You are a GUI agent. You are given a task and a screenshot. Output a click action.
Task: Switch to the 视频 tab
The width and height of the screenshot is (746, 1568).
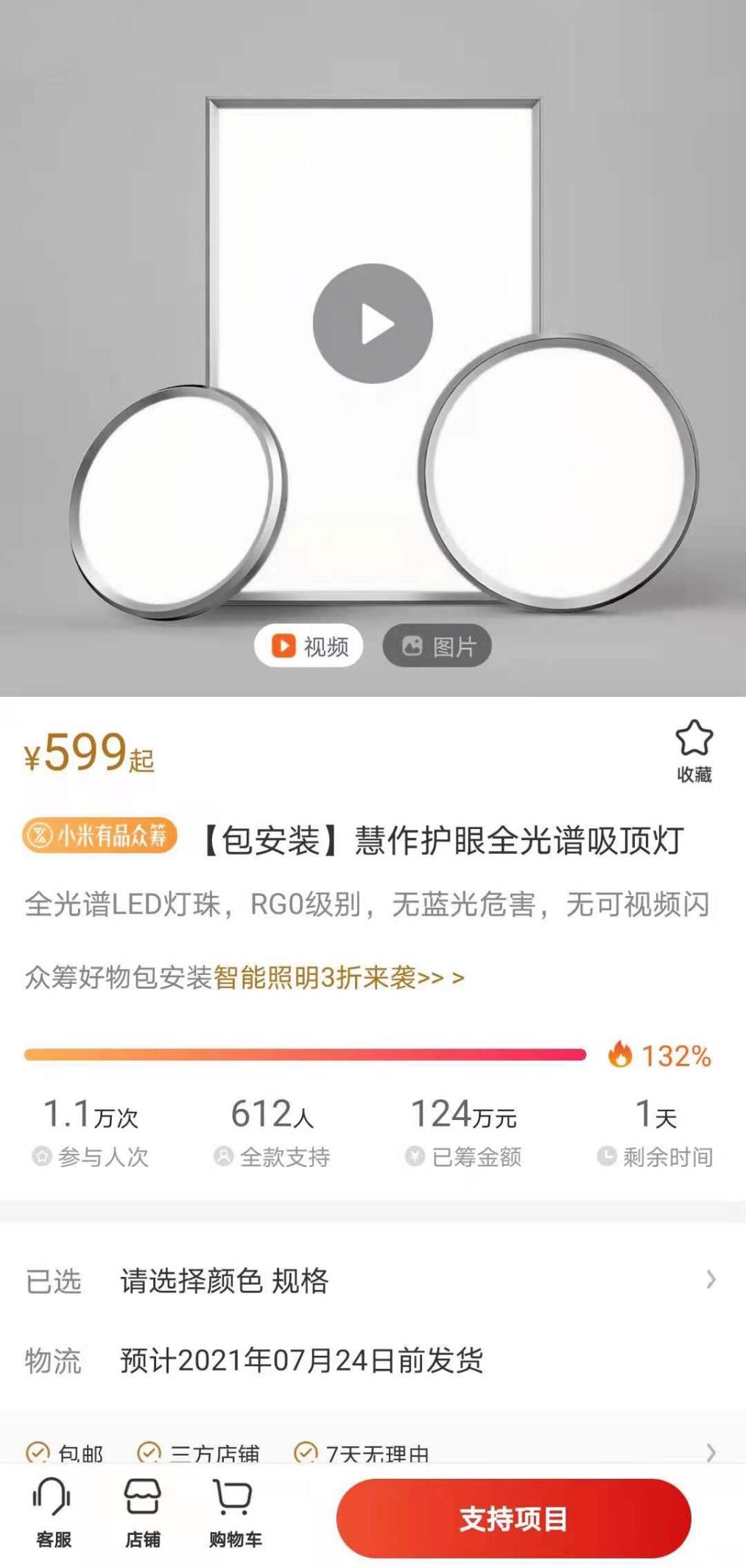(309, 646)
